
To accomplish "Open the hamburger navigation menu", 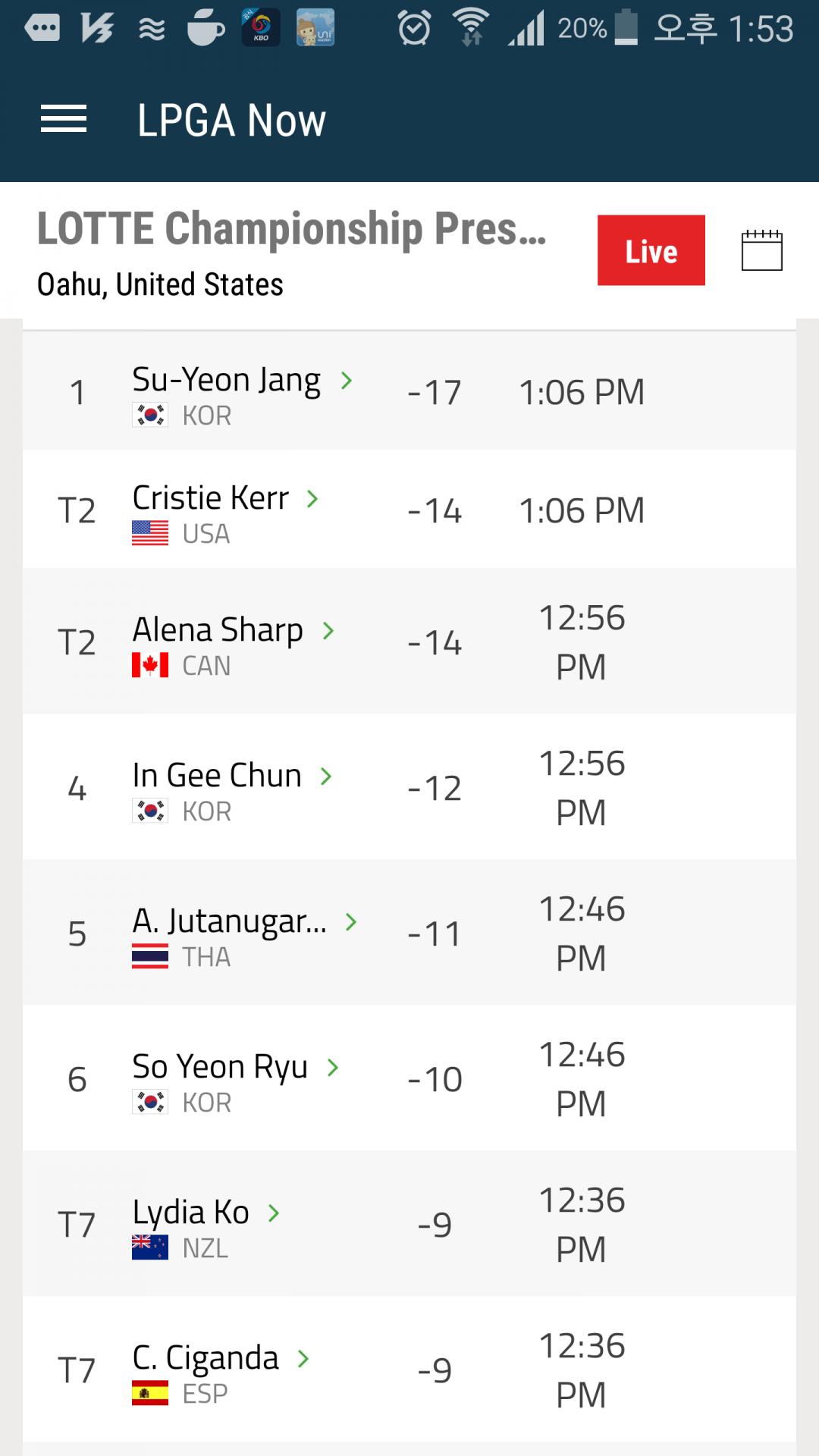I will 64,120.
